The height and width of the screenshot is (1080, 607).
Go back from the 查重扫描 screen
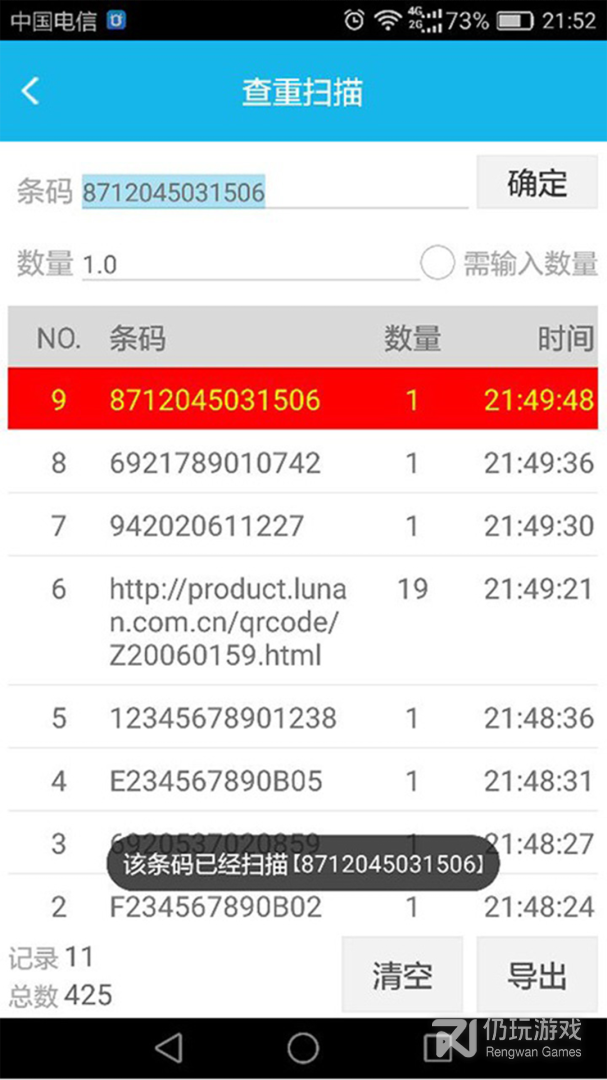point(31,91)
